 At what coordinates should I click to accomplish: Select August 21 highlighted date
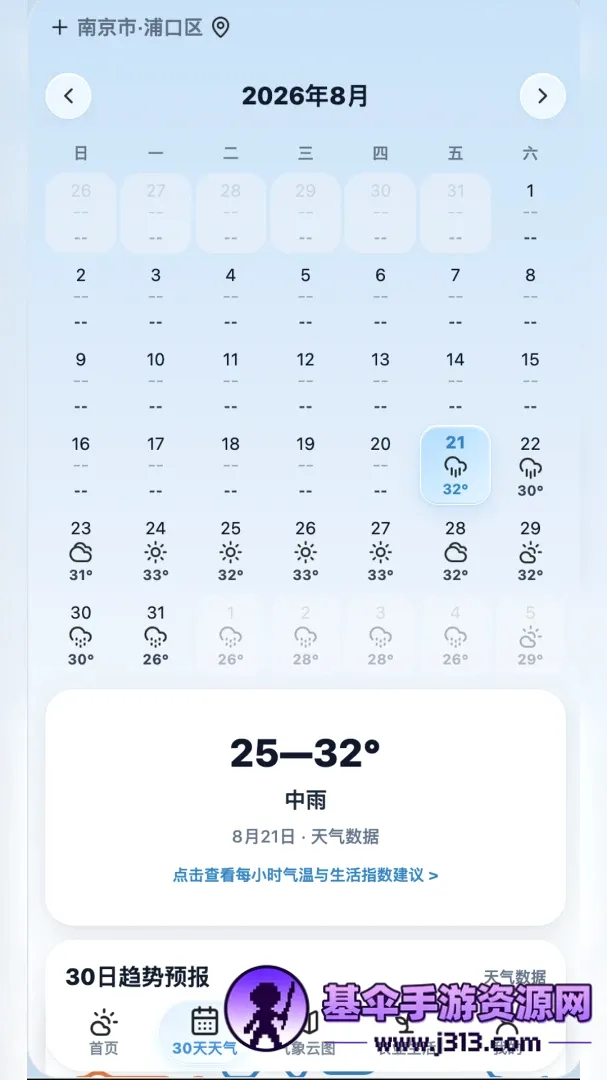(455, 466)
